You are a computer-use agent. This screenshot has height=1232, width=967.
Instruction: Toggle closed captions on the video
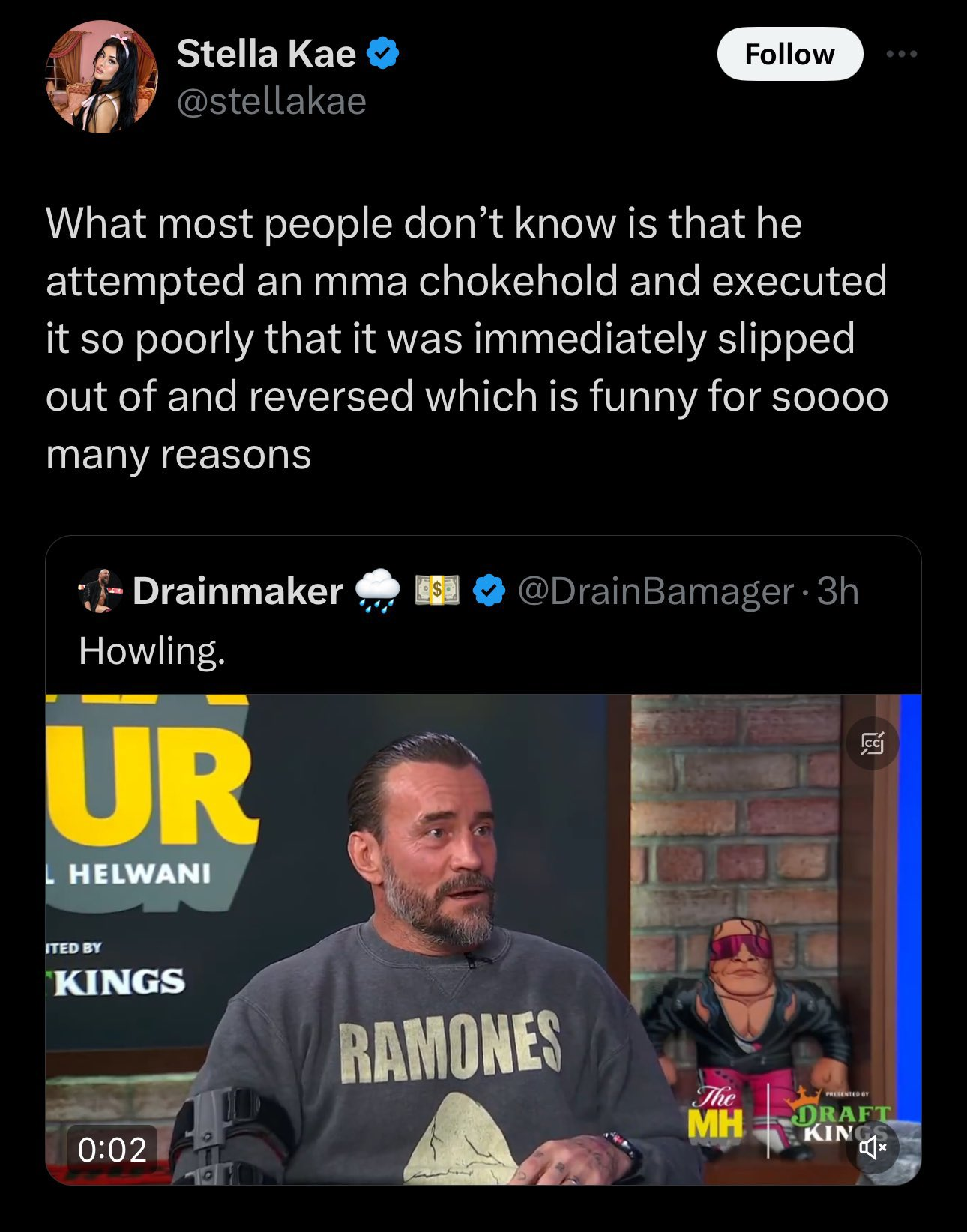coord(872,743)
